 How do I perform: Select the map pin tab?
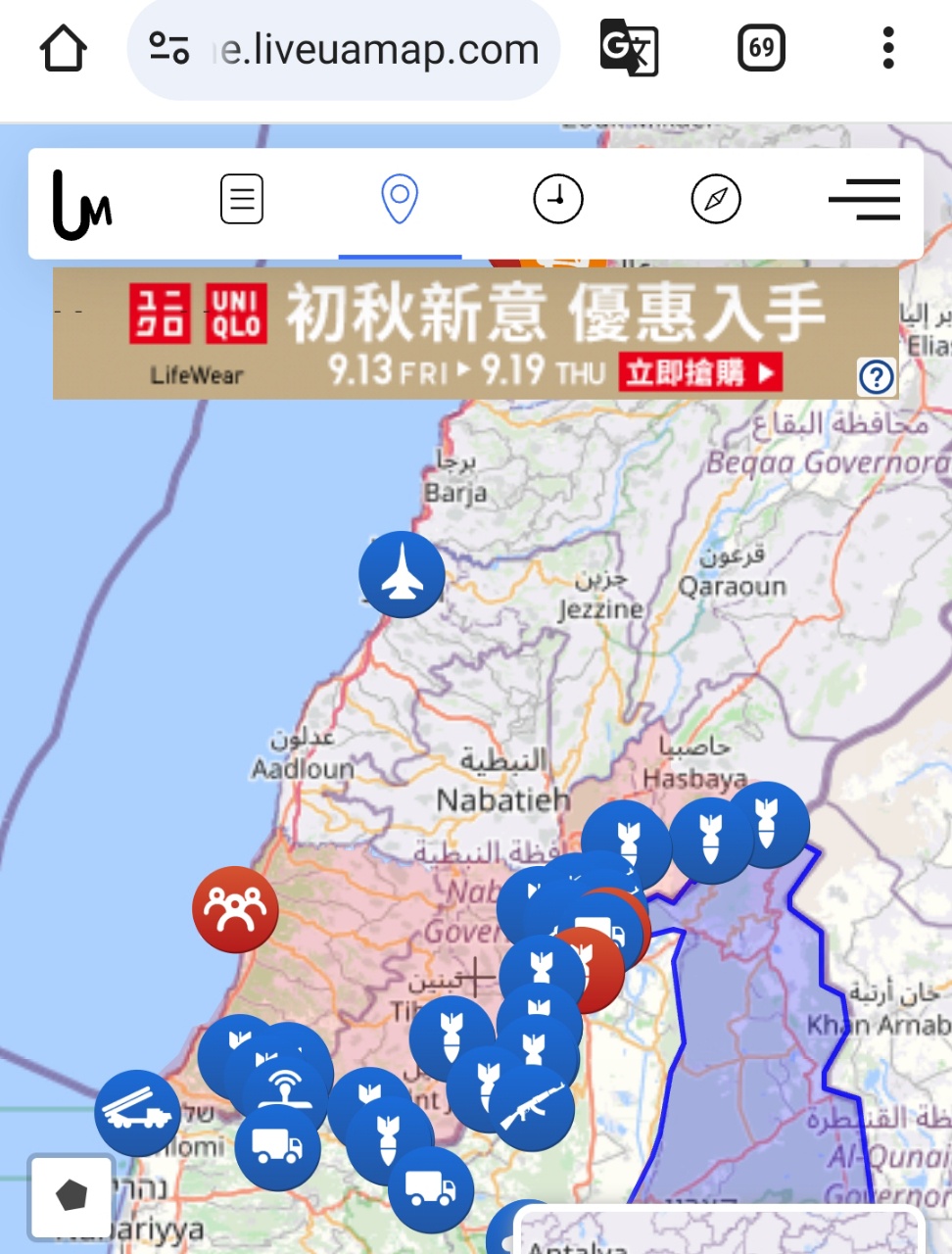click(400, 199)
